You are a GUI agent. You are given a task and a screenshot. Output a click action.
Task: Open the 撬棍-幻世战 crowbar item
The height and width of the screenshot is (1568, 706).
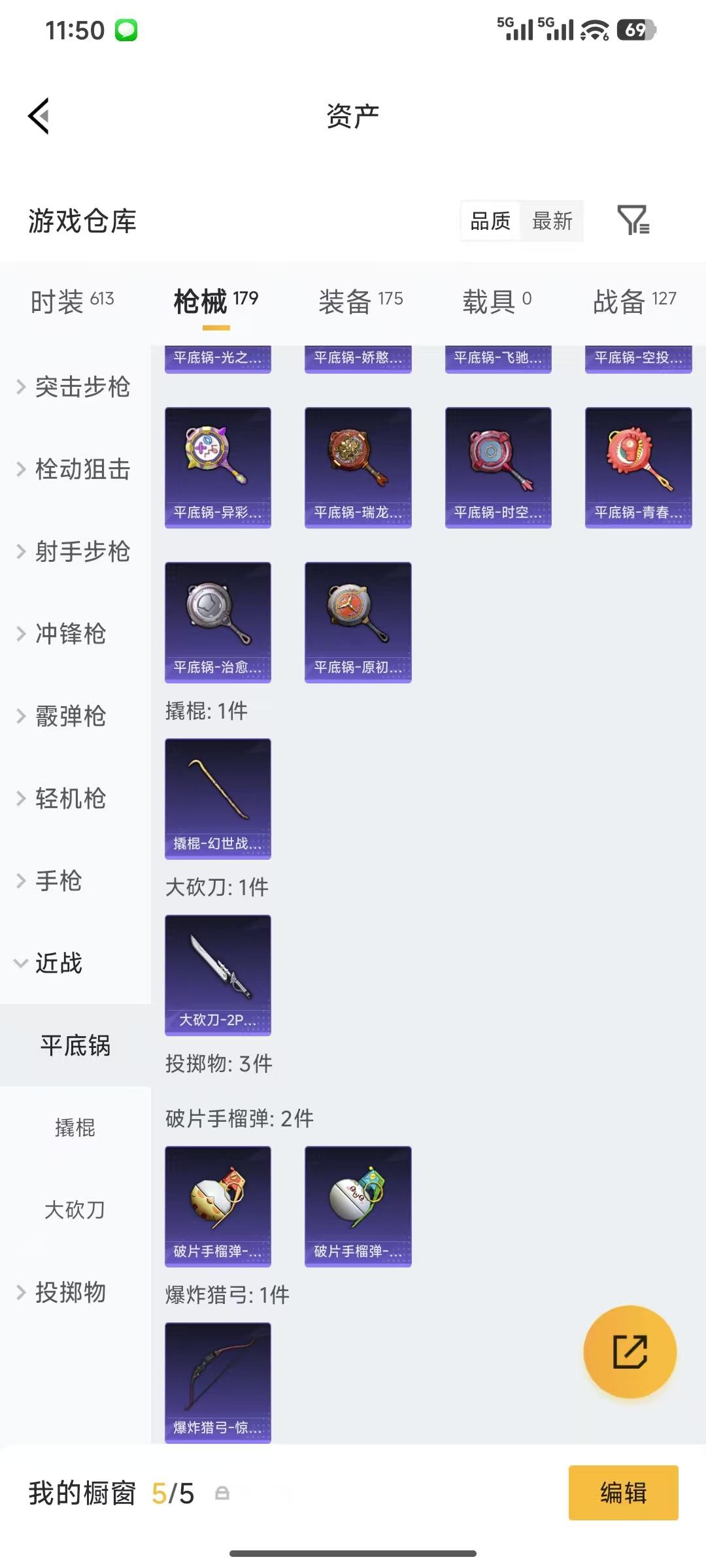click(x=217, y=799)
